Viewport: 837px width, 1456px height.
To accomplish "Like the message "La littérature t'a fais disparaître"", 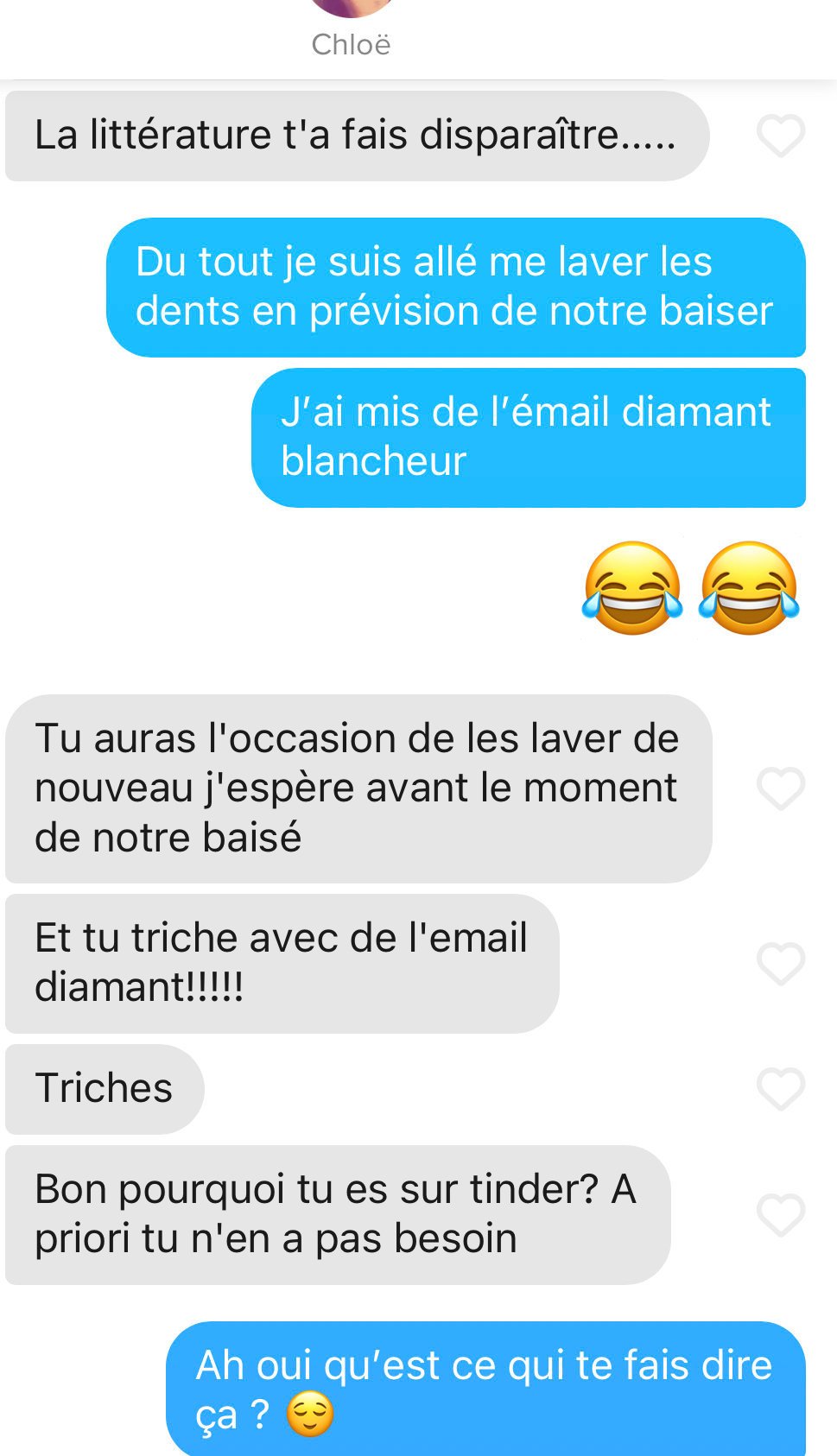I will click(x=780, y=136).
